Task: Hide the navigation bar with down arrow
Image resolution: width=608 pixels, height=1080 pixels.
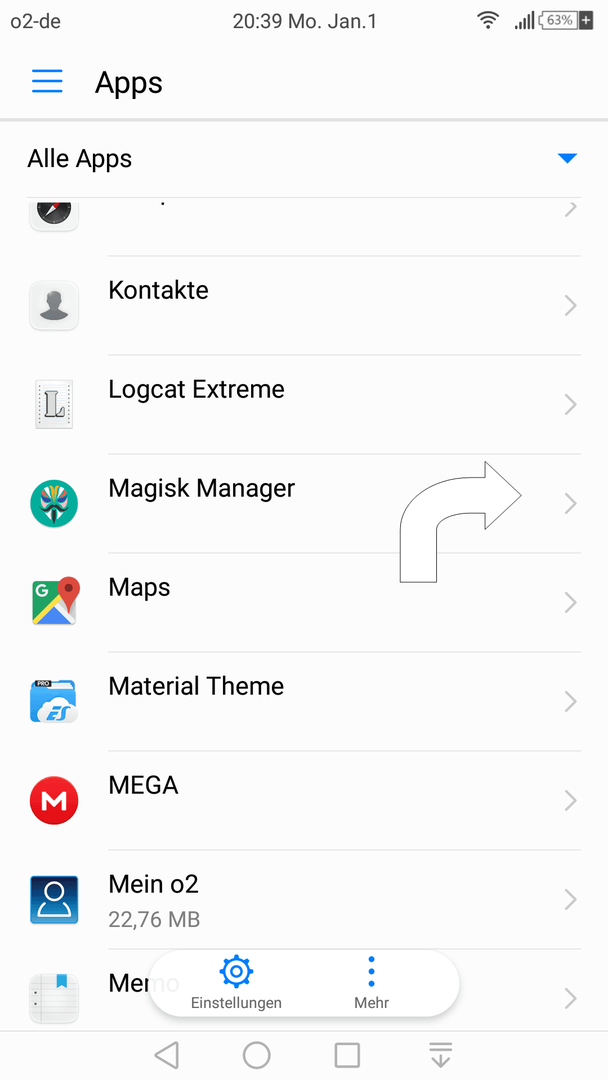Action: click(x=441, y=1055)
